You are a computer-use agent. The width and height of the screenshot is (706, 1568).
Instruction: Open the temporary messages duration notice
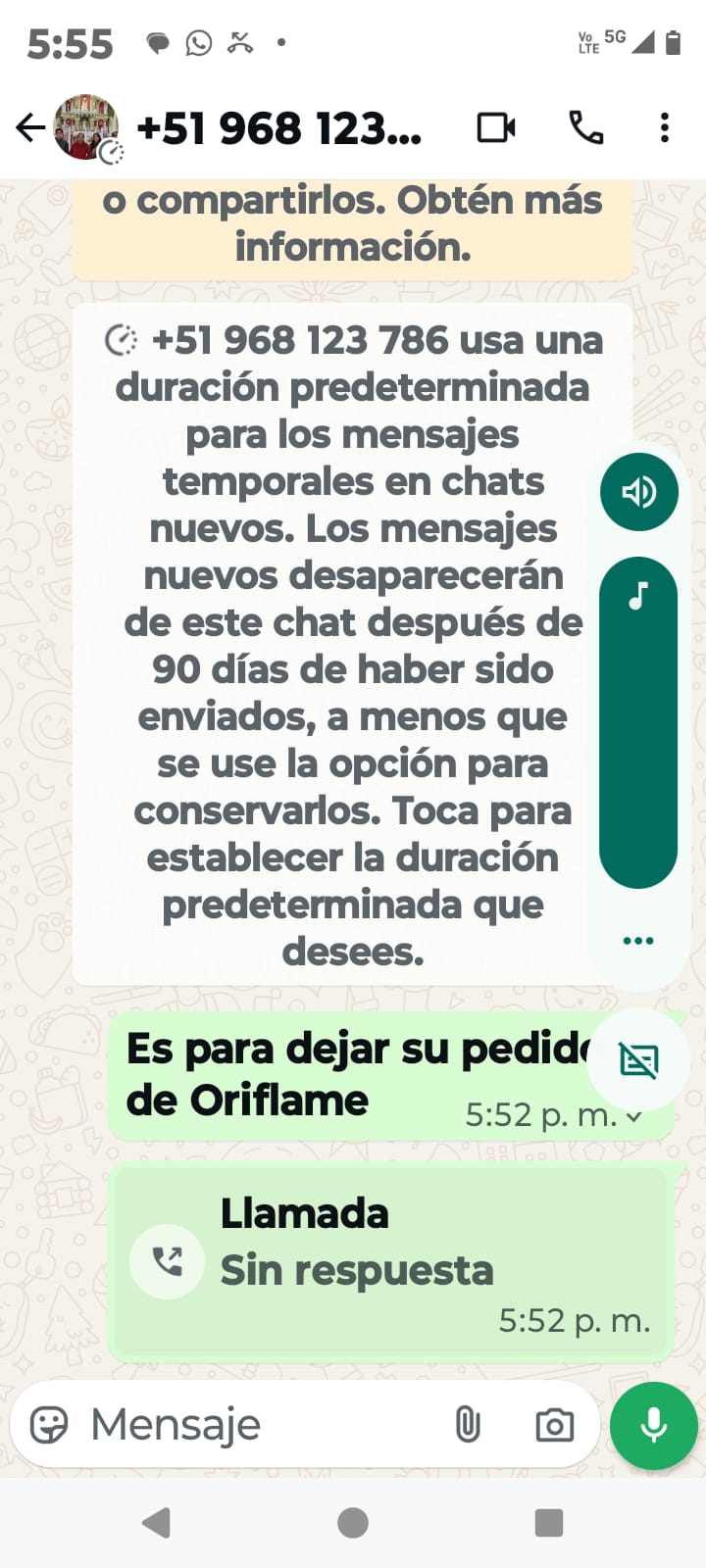[353, 645]
